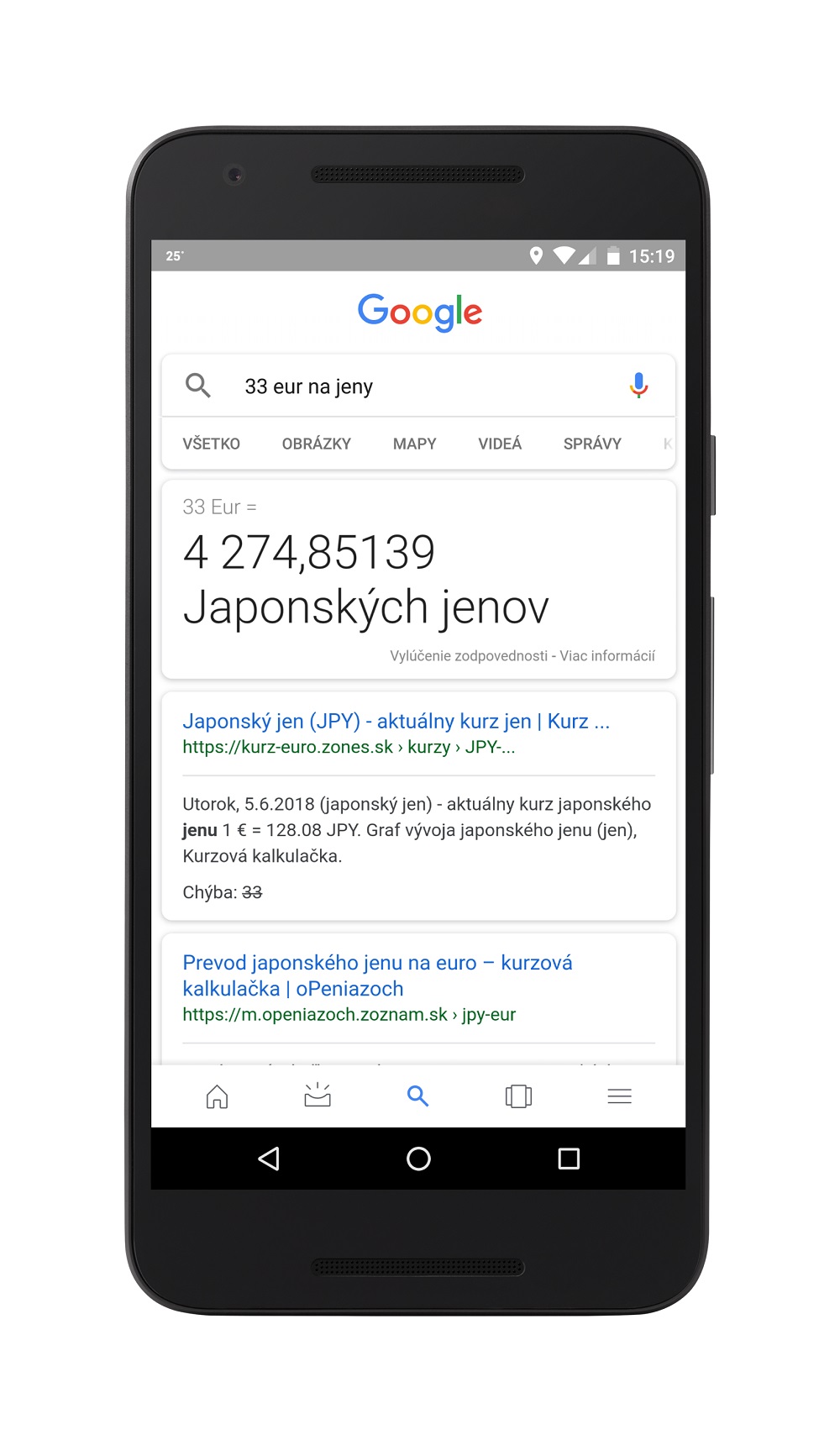The width and height of the screenshot is (840, 1440).
Task: Open recent apps with the square button
Action: coord(569,1159)
